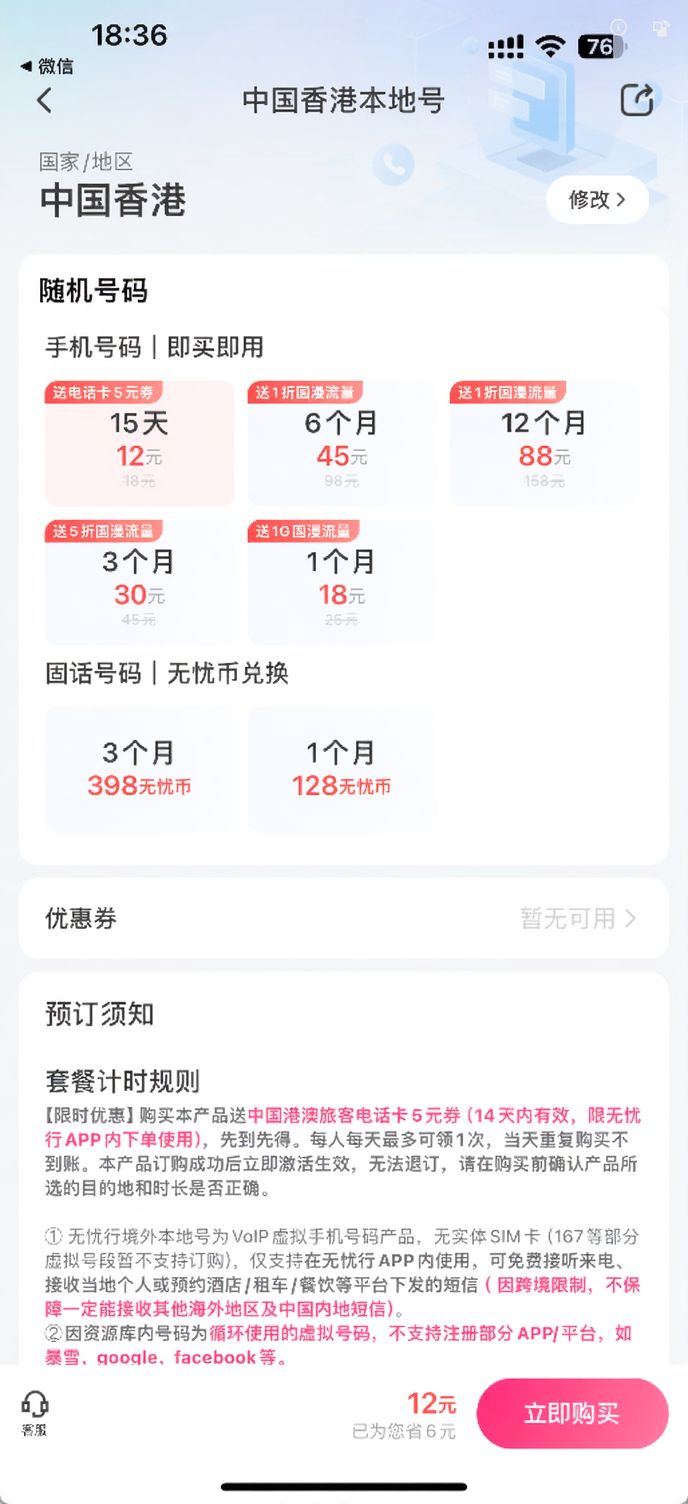Viewport: 688px width, 1504px height.
Task: Pick the 12个月 88元 plan
Action: (x=543, y=443)
